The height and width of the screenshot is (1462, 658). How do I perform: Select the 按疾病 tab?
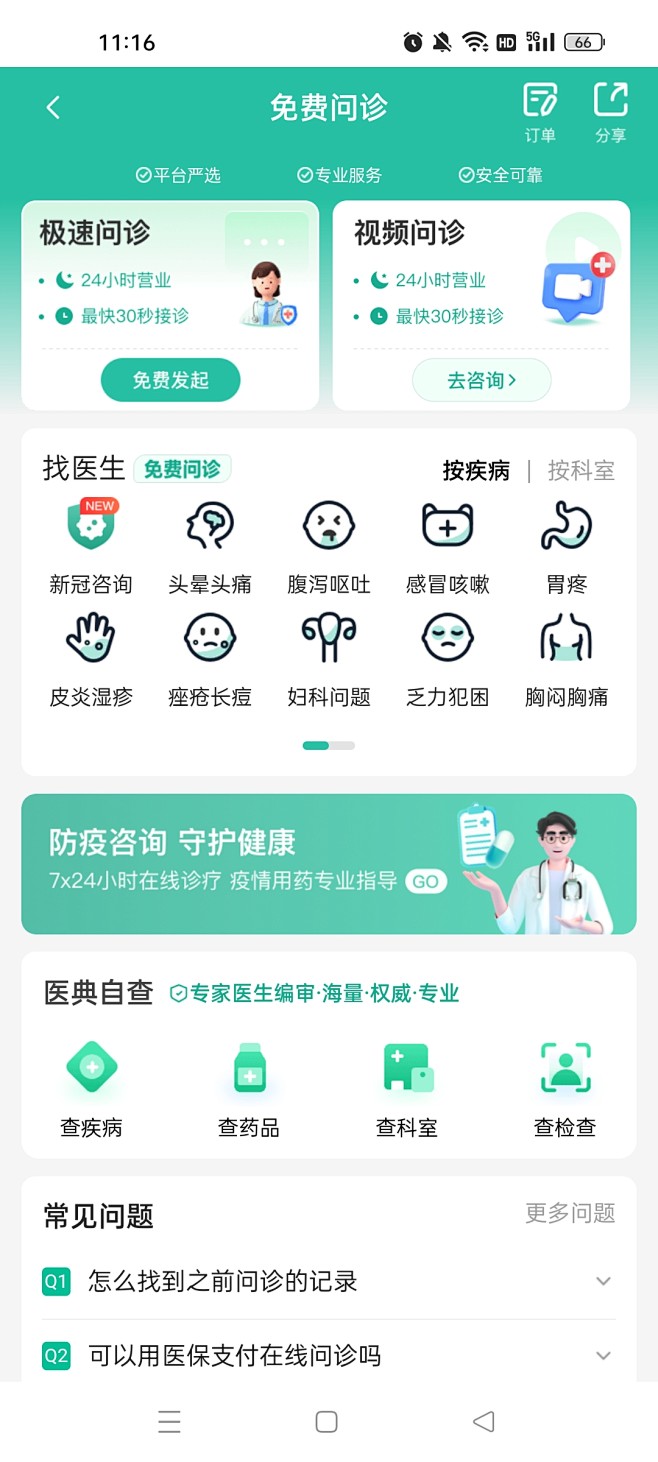pos(476,470)
